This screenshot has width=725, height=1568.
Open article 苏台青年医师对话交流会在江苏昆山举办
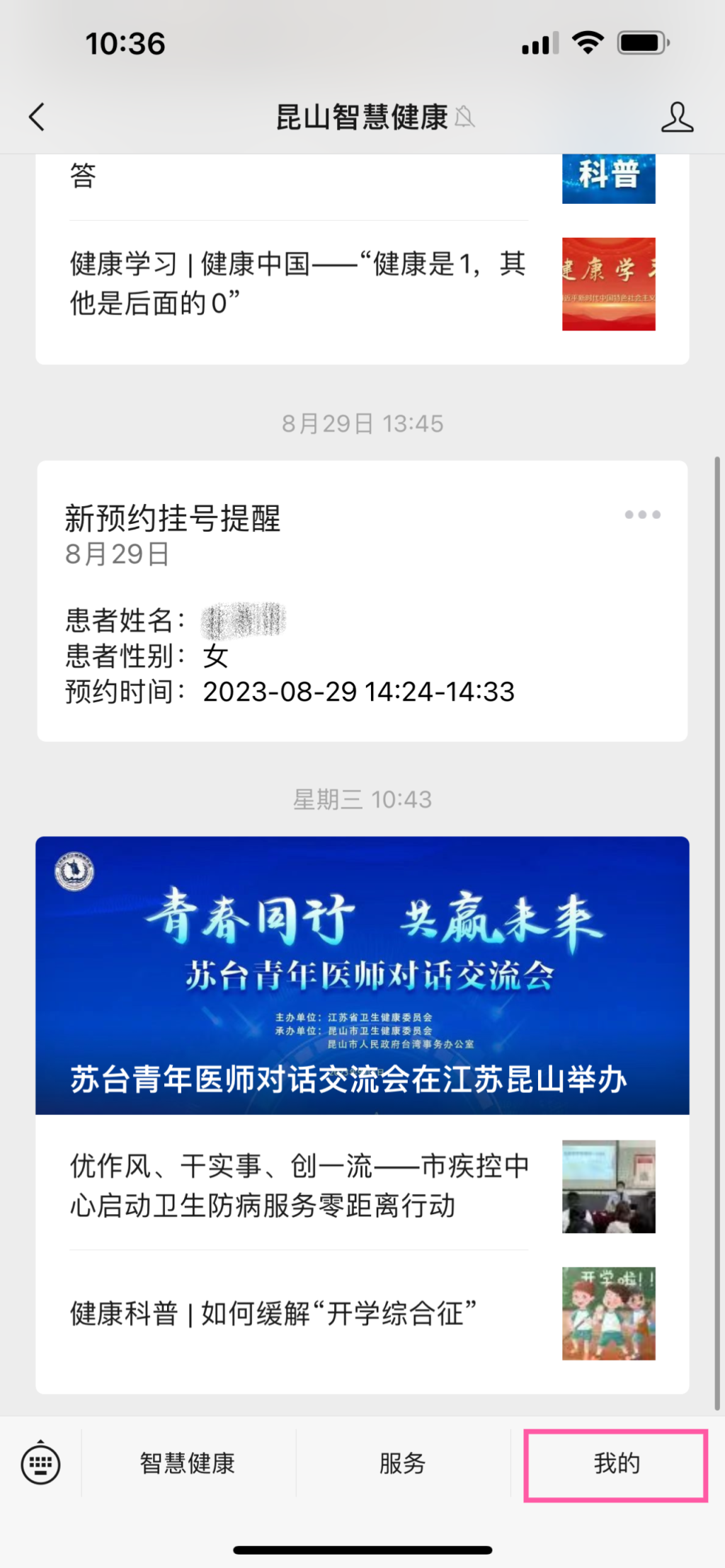tap(362, 975)
